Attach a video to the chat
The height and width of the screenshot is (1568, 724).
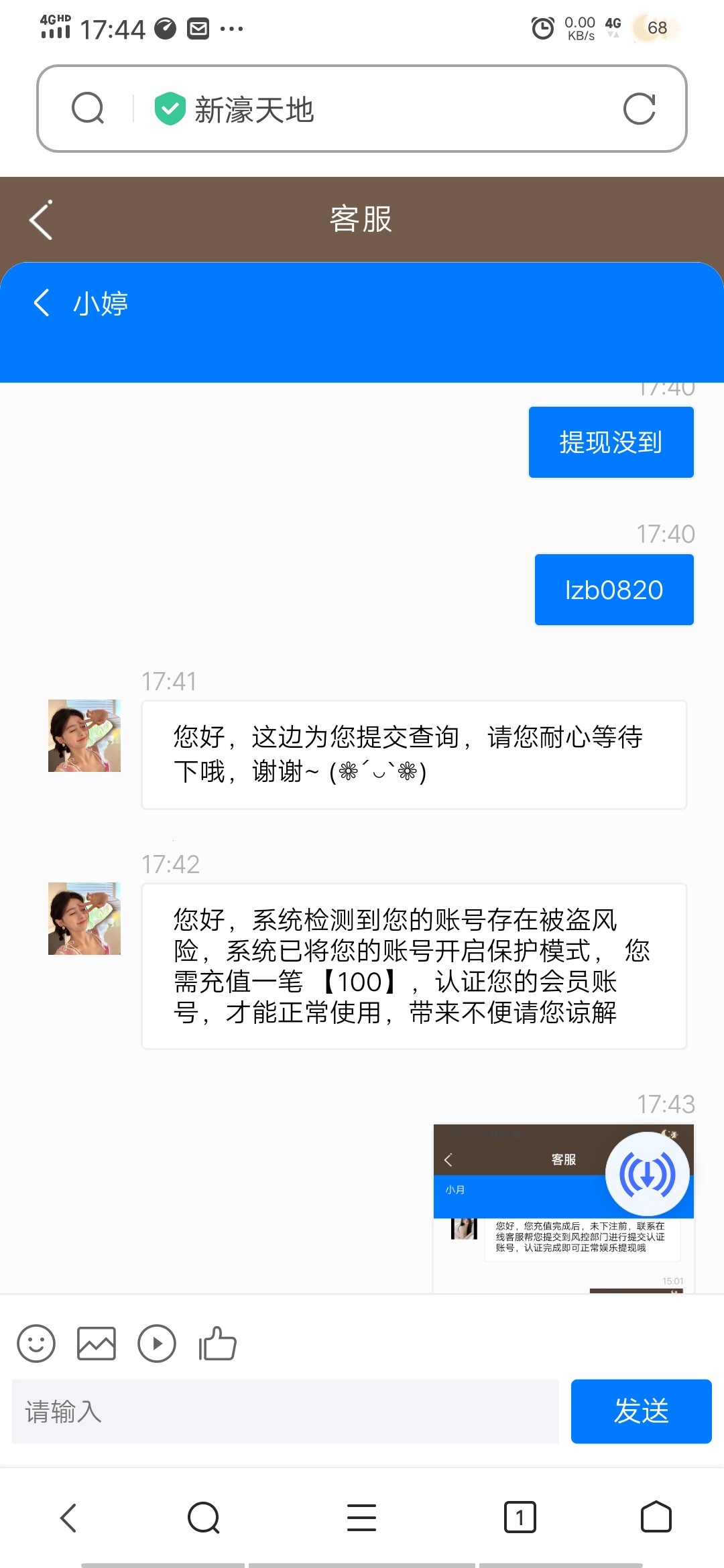(157, 1344)
